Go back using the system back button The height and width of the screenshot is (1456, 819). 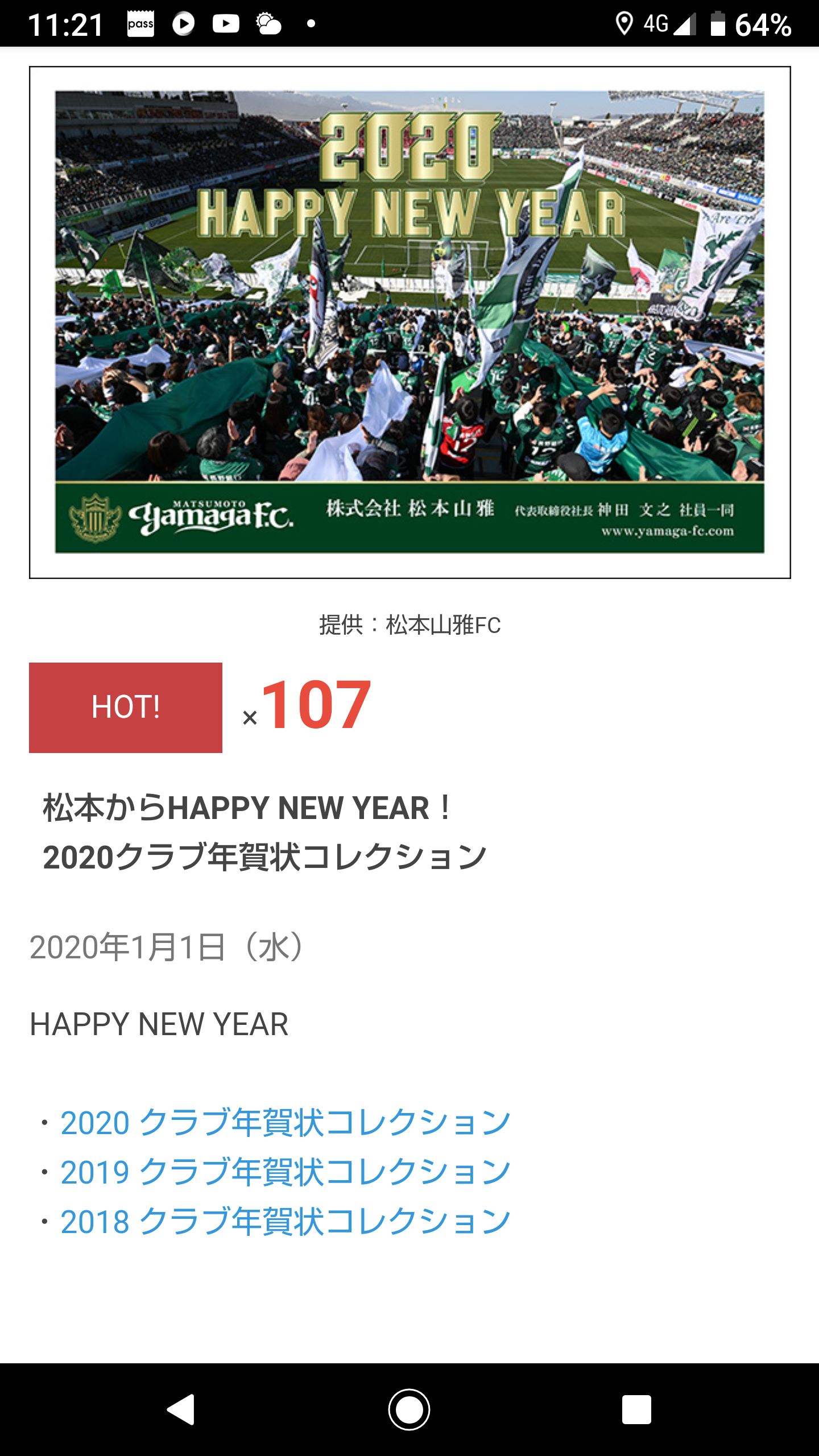point(181,1409)
